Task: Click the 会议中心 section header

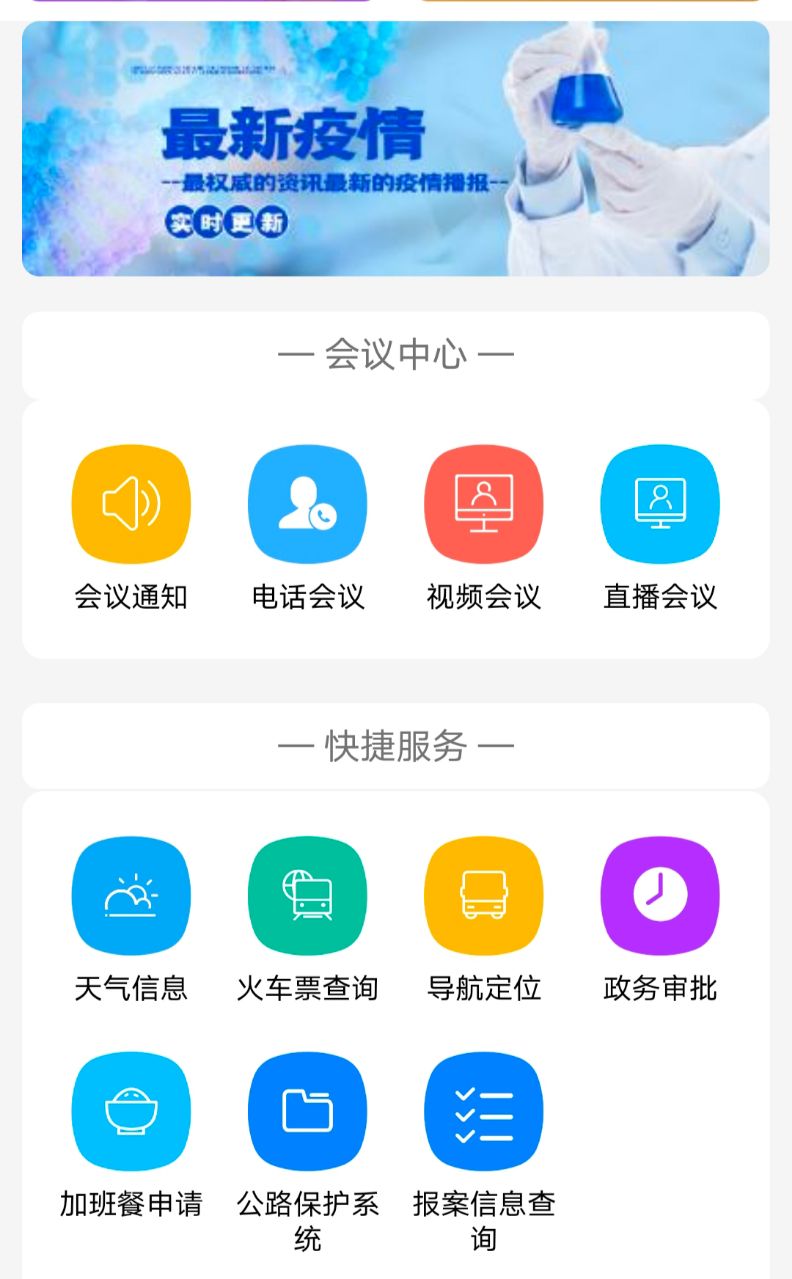Action: [x=396, y=354]
